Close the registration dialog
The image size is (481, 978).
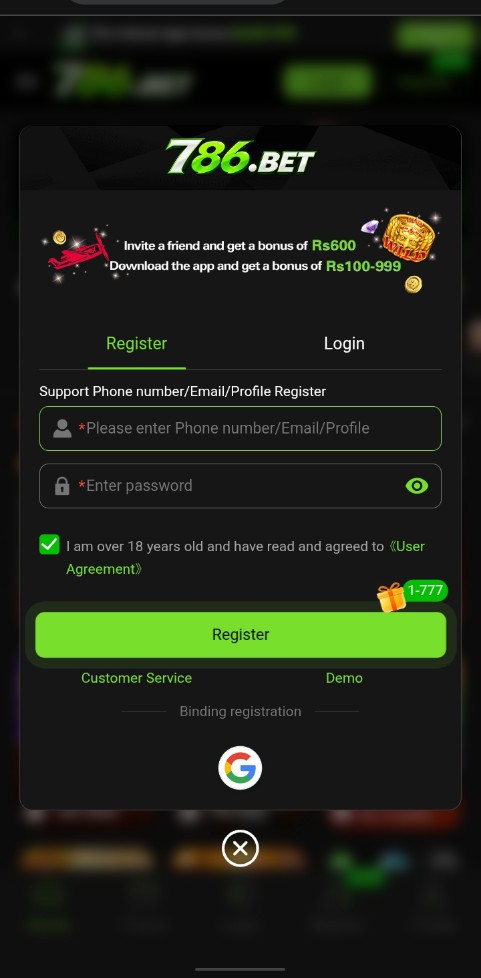coord(240,849)
